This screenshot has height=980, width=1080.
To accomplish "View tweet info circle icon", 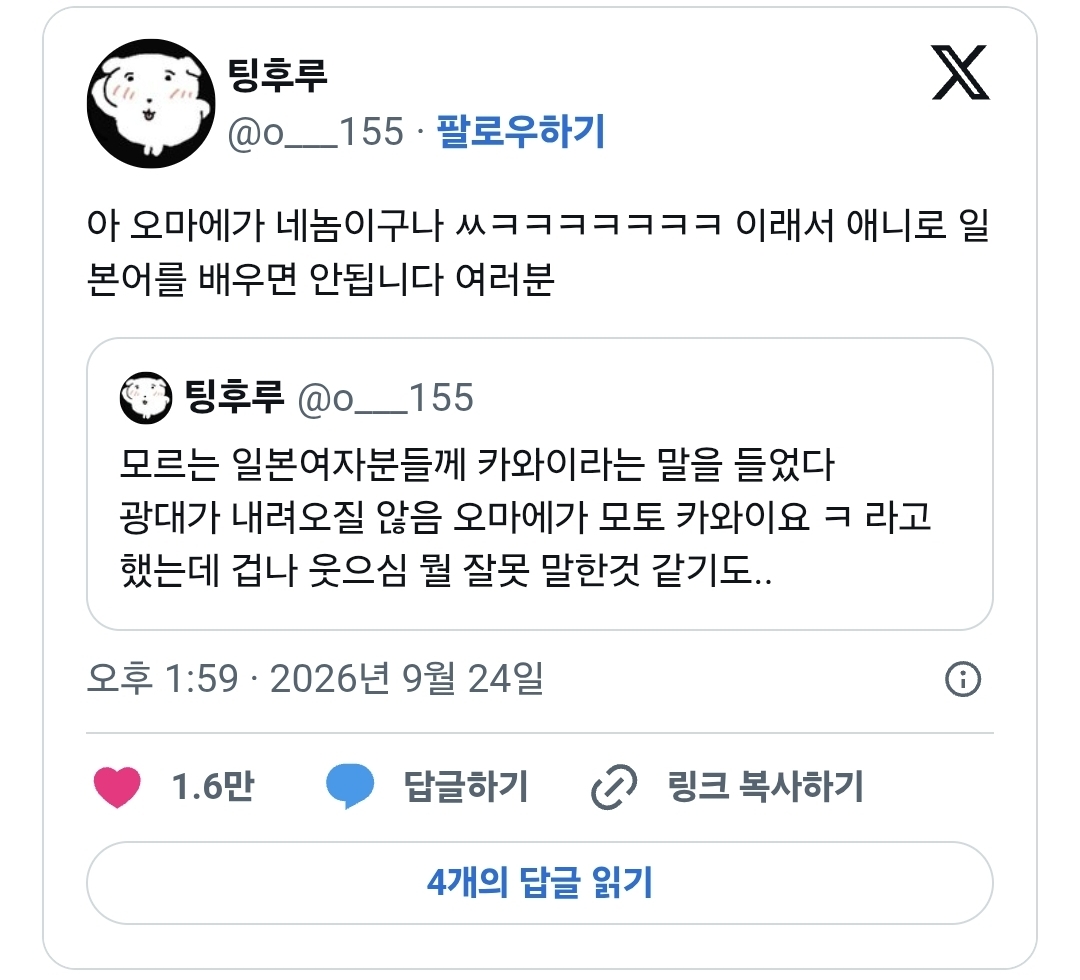I will point(962,679).
